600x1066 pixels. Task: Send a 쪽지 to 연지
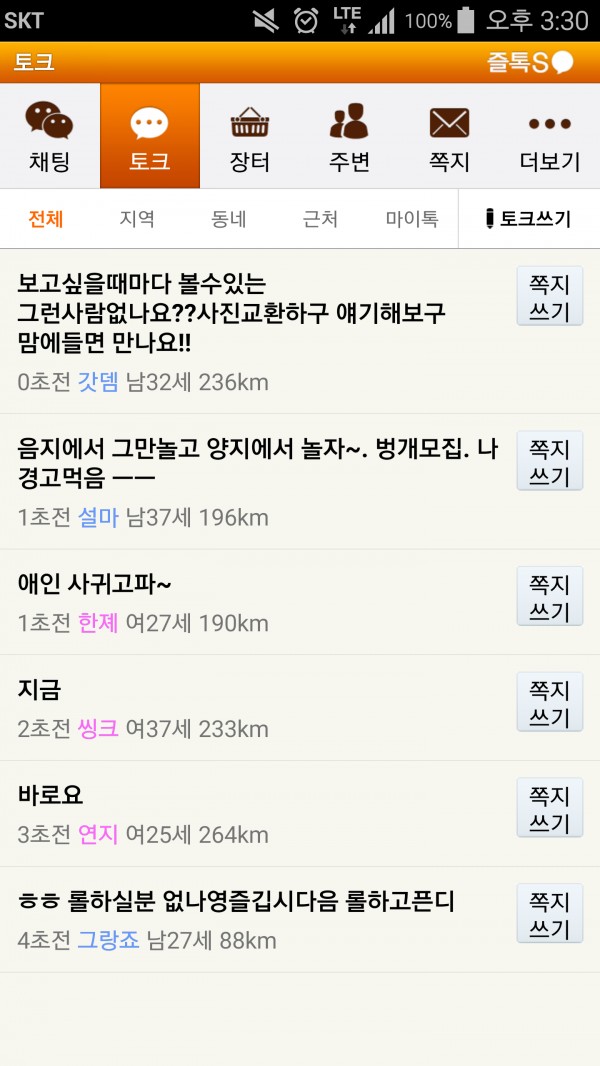click(x=549, y=808)
